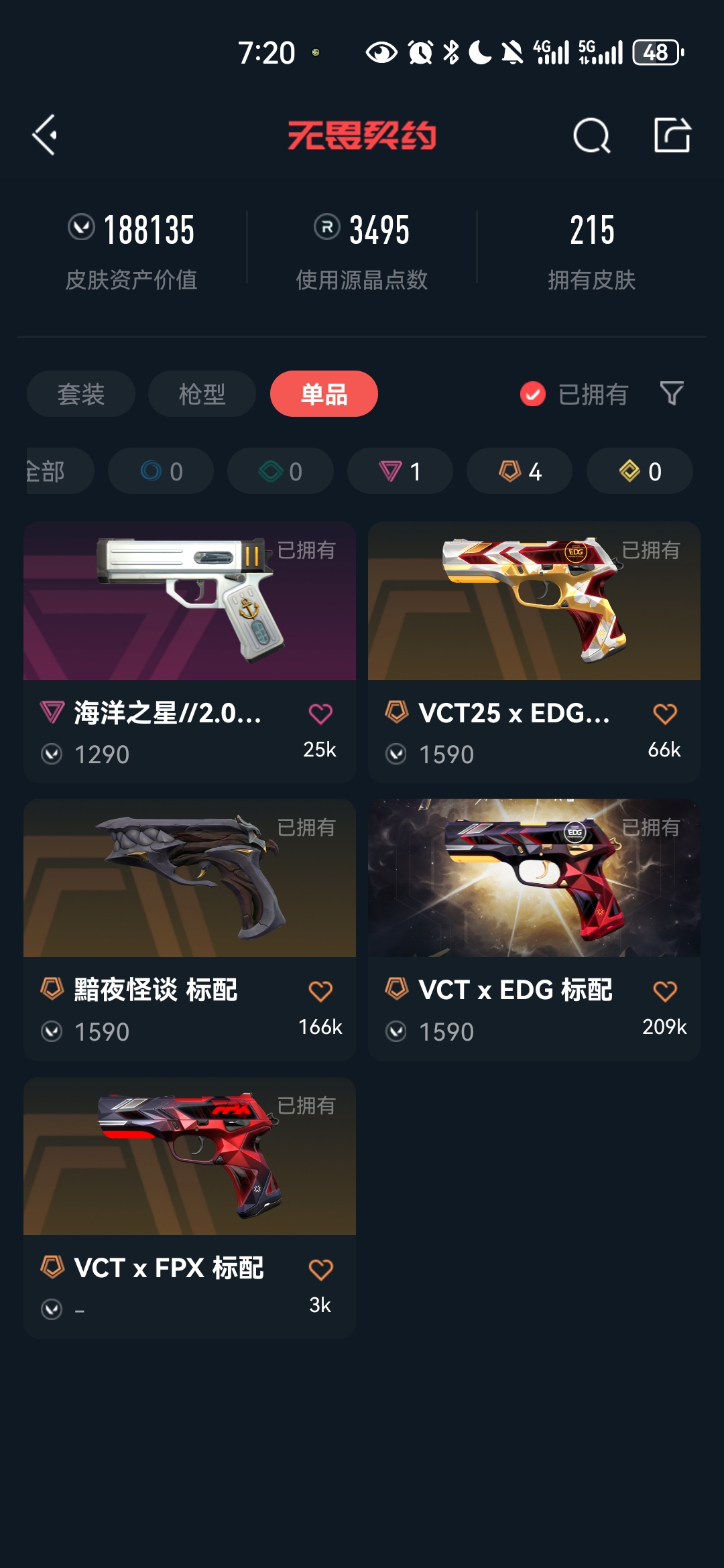The width and height of the screenshot is (724, 1568).
Task: Filter by pink triangle rarity with 1
Action: point(400,471)
